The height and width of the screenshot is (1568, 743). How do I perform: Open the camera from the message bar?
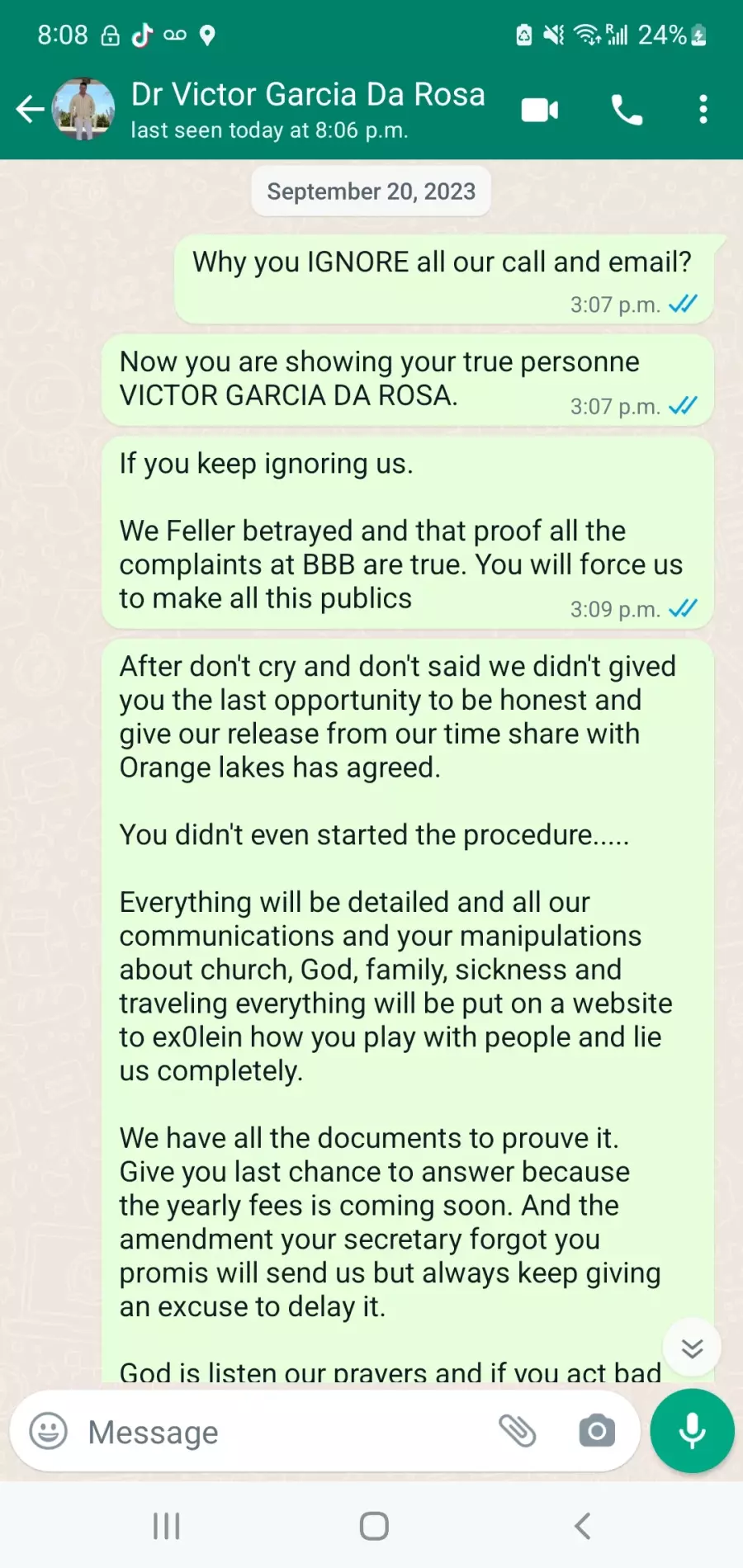pyautogui.click(x=597, y=1431)
